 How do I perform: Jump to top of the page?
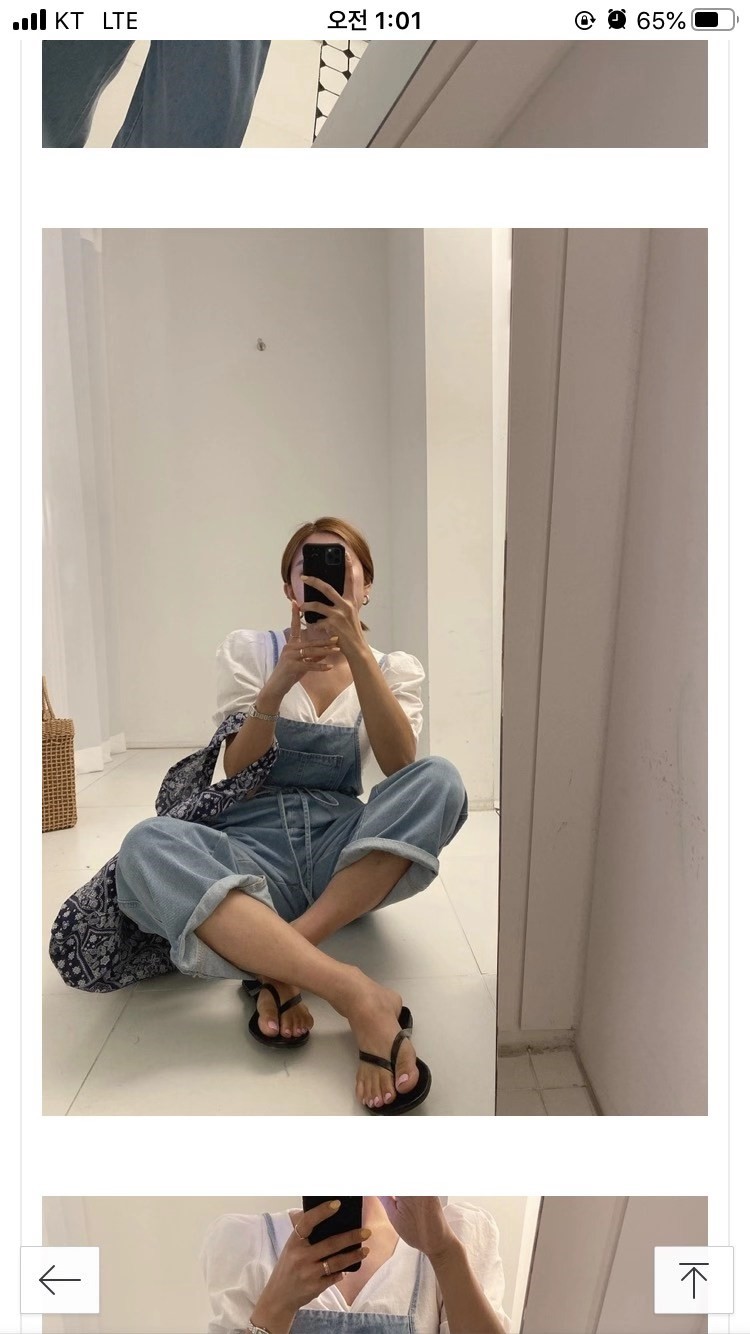point(693,1279)
